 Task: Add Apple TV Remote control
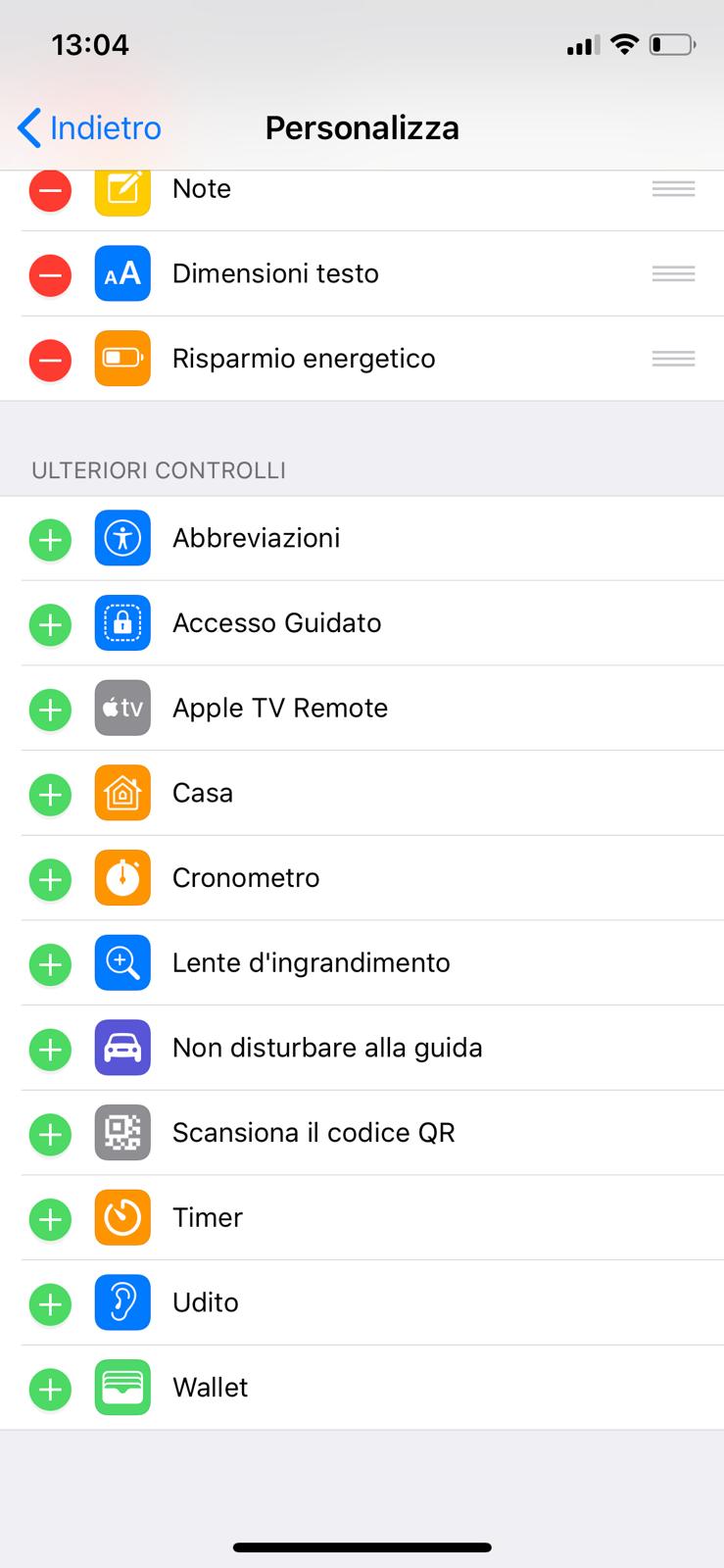[x=50, y=710]
